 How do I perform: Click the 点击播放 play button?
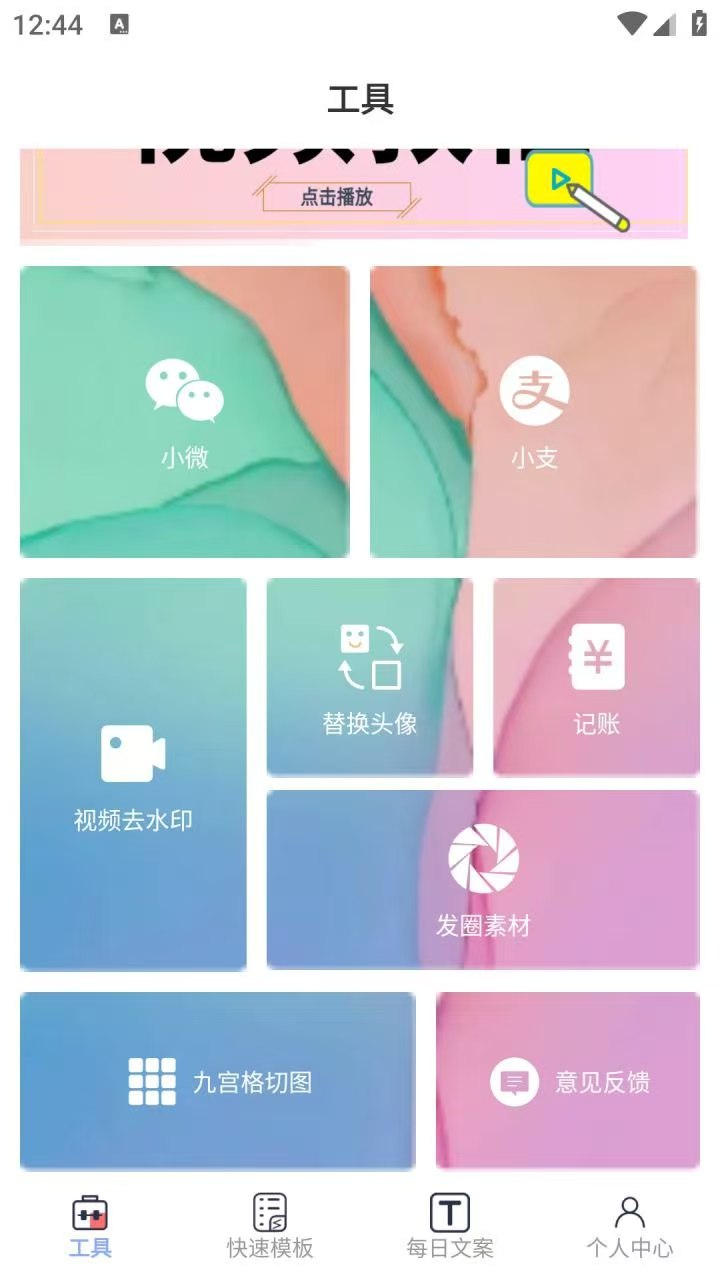coord(337,197)
